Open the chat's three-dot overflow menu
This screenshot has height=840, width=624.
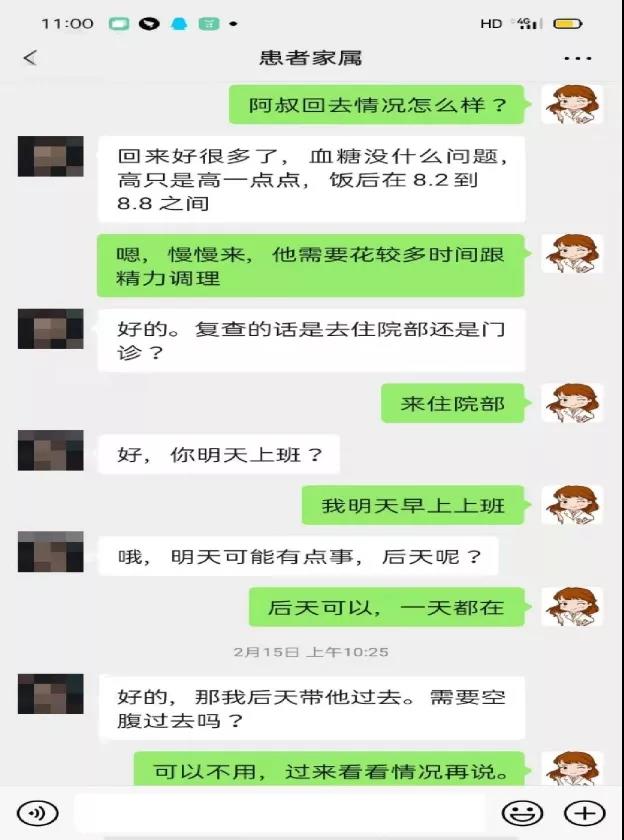(x=577, y=59)
